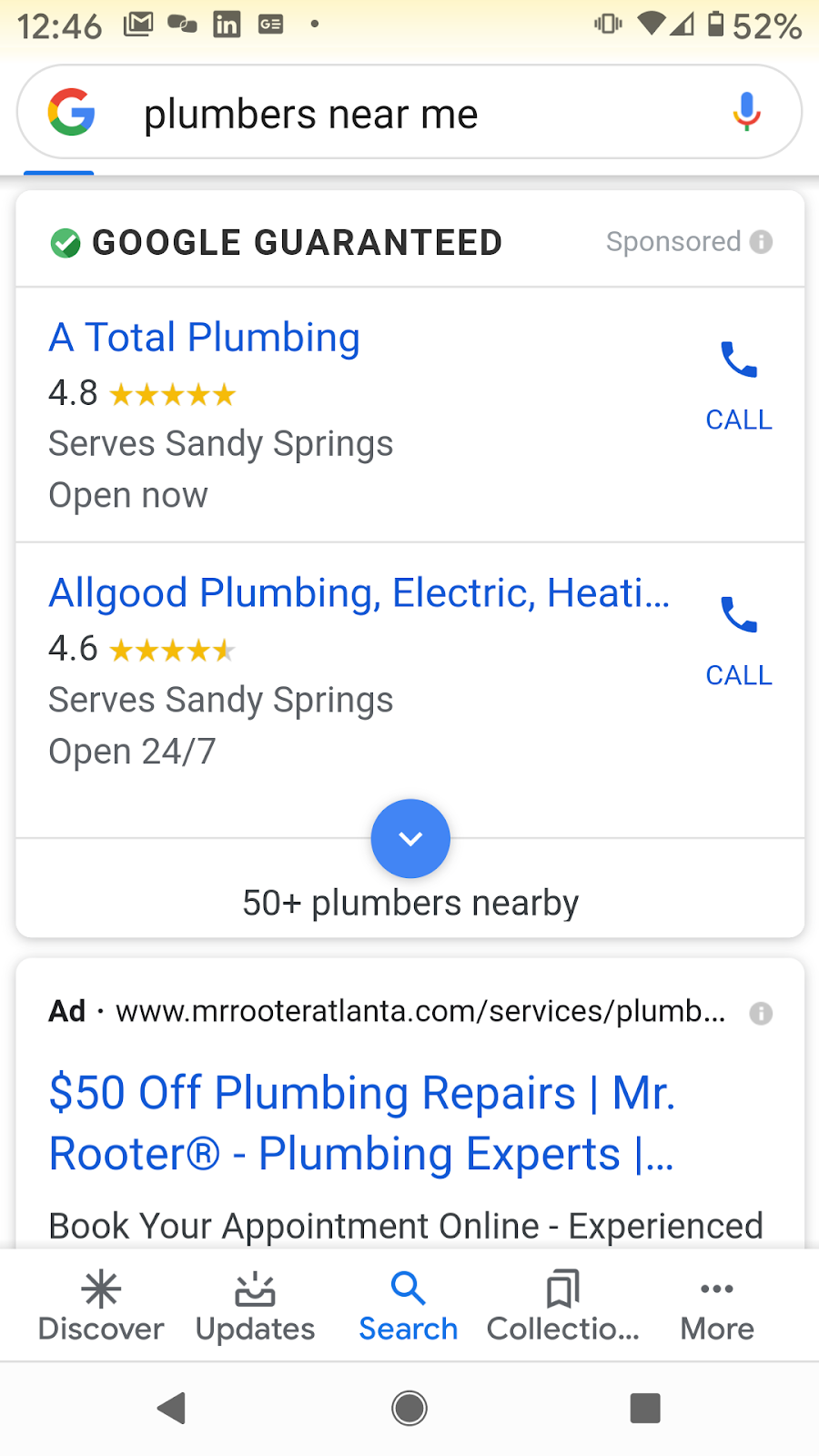
Task: Open the Sponsored info icon
Action: 762,242
